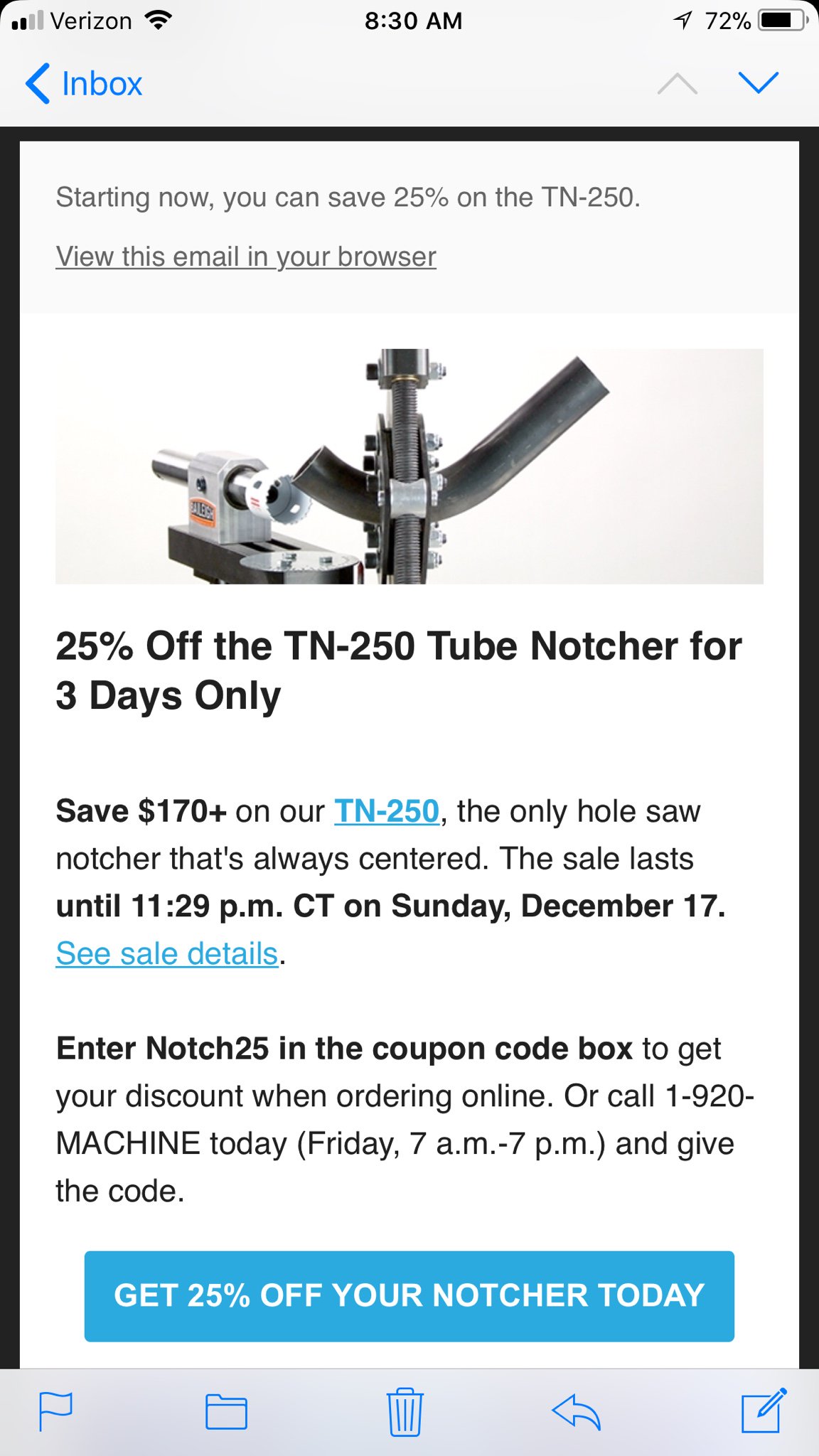Open the tube notcher banner image
Viewport: 819px width, 1456px height.
coord(409,466)
